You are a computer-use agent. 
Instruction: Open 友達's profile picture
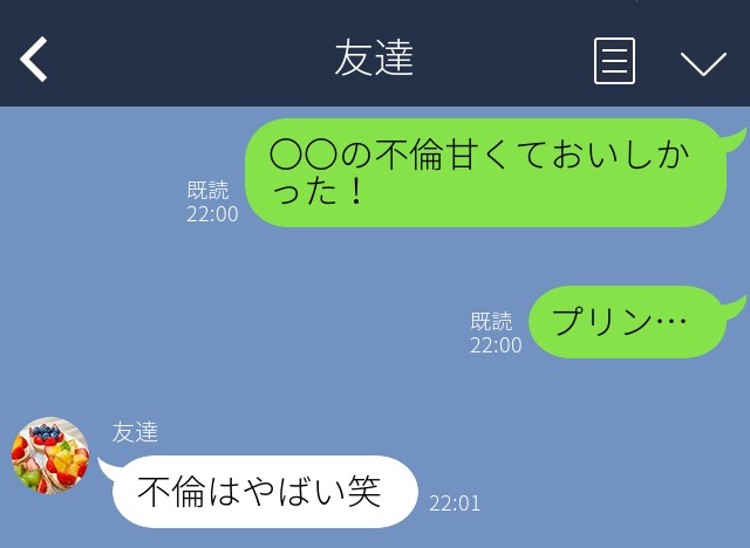(50, 456)
